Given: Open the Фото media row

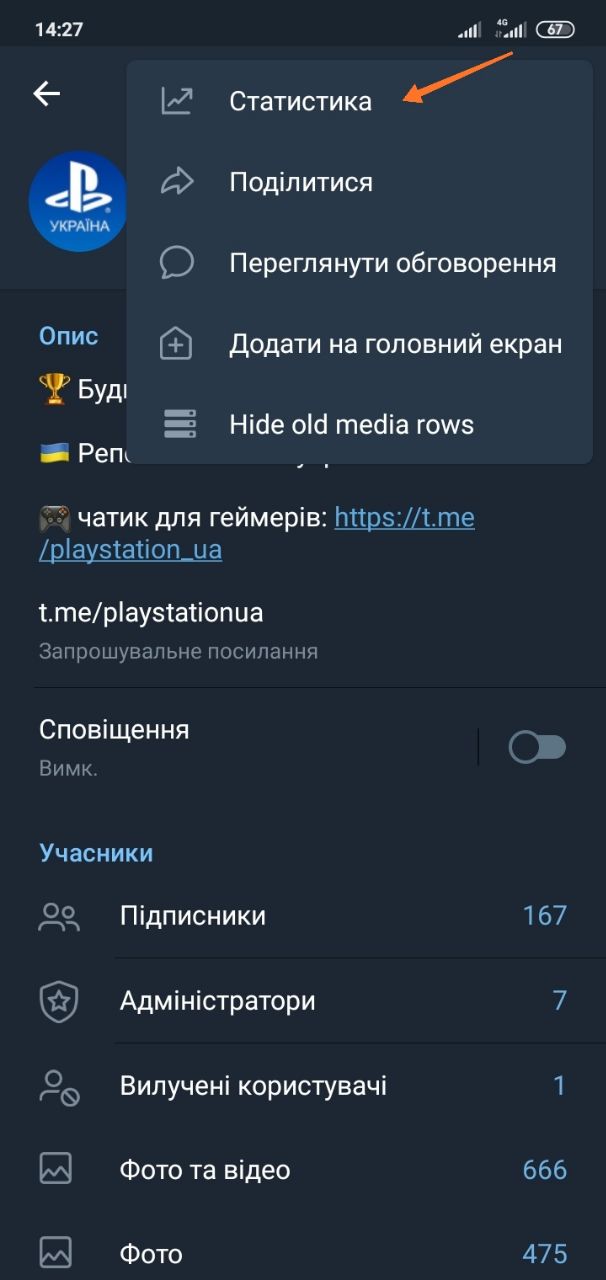Looking at the screenshot, I should pyautogui.click(x=303, y=1253).
